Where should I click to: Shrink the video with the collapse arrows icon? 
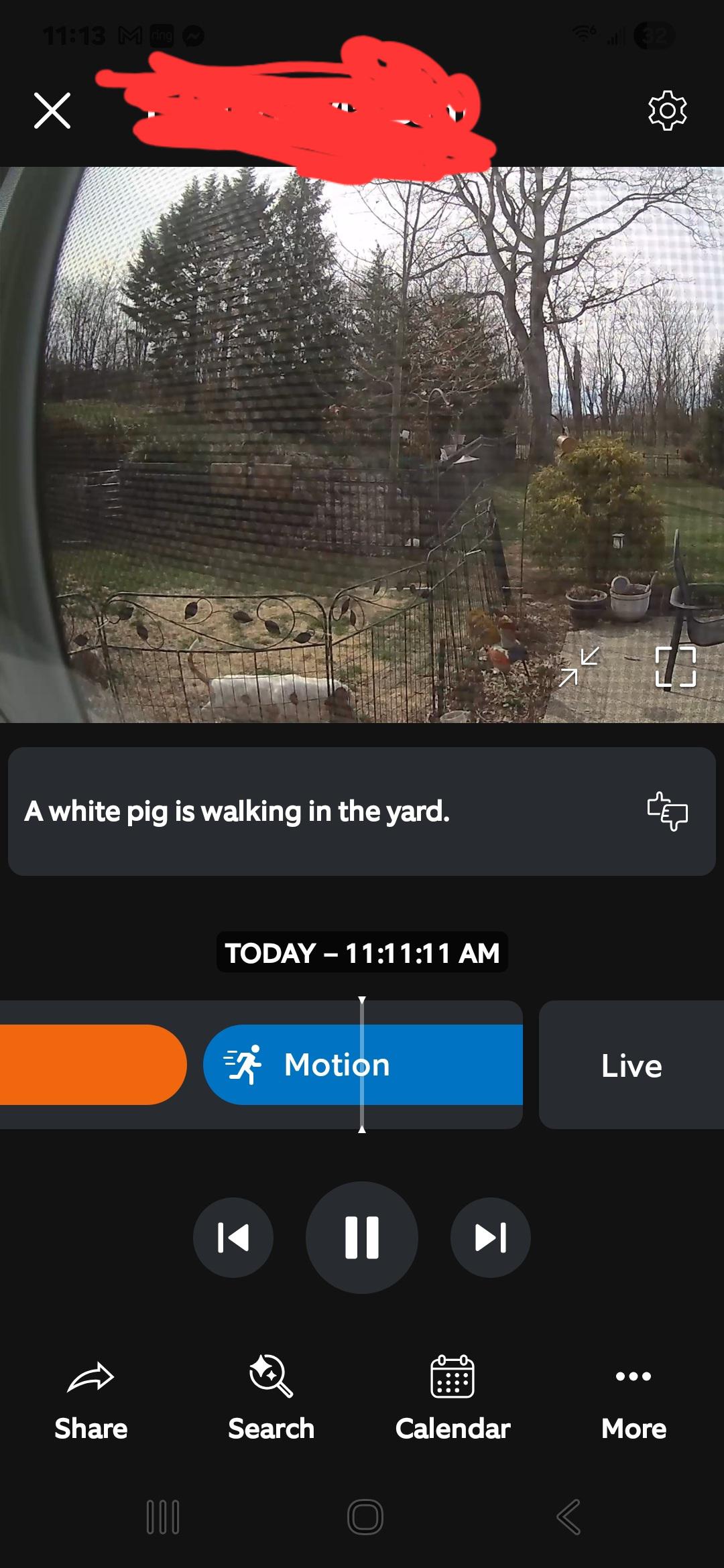pyautogui.click(x=579, y=667)
